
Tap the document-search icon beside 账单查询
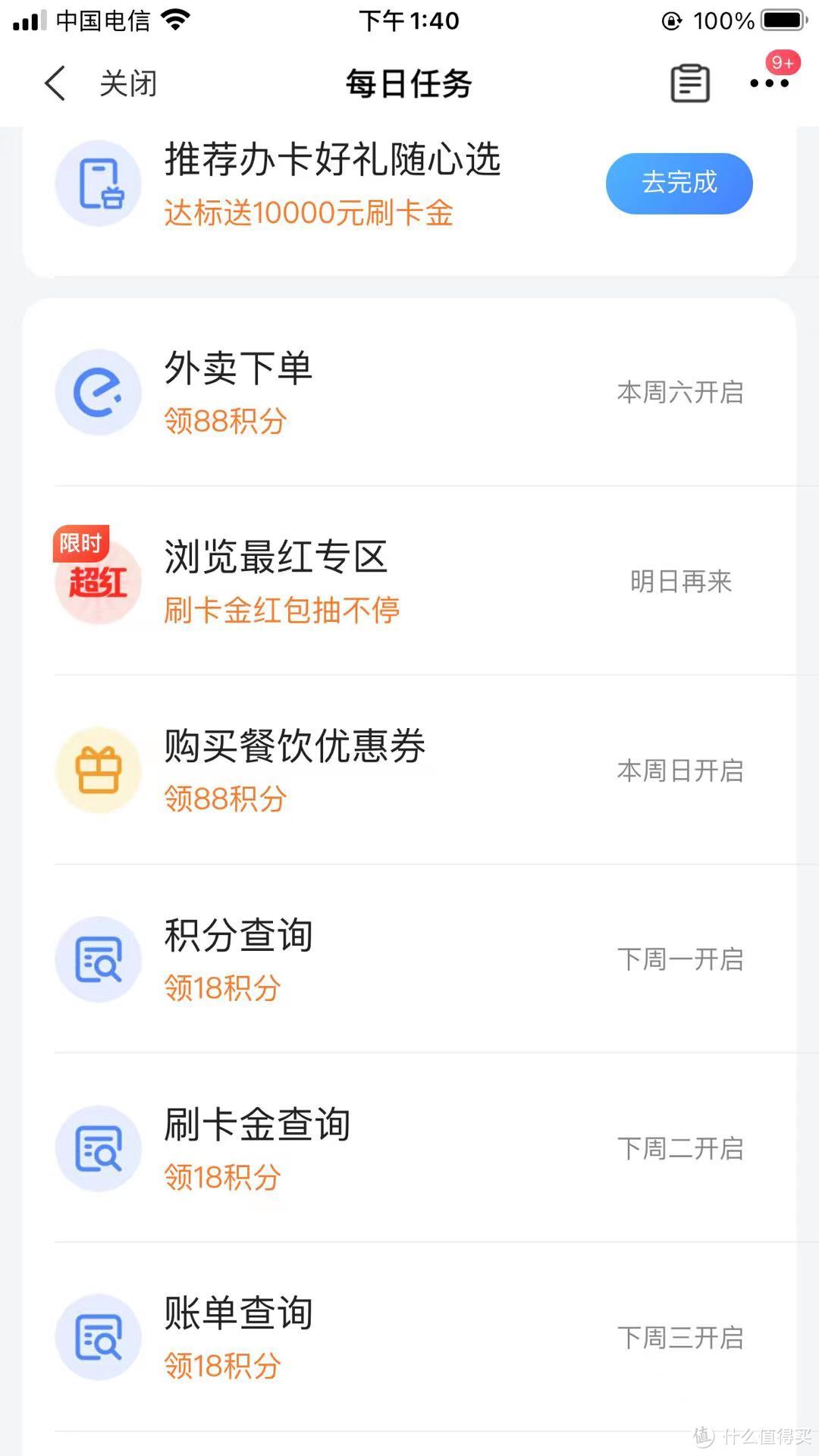coord(99,1337)
